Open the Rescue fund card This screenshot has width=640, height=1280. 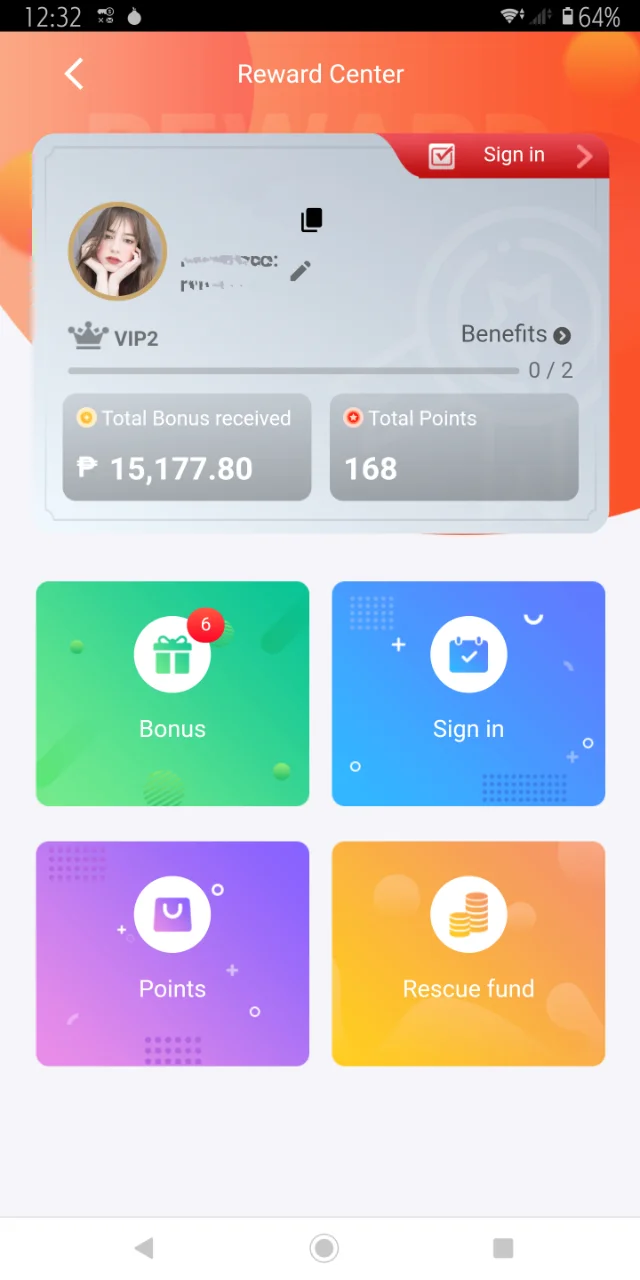coord(468,953)
